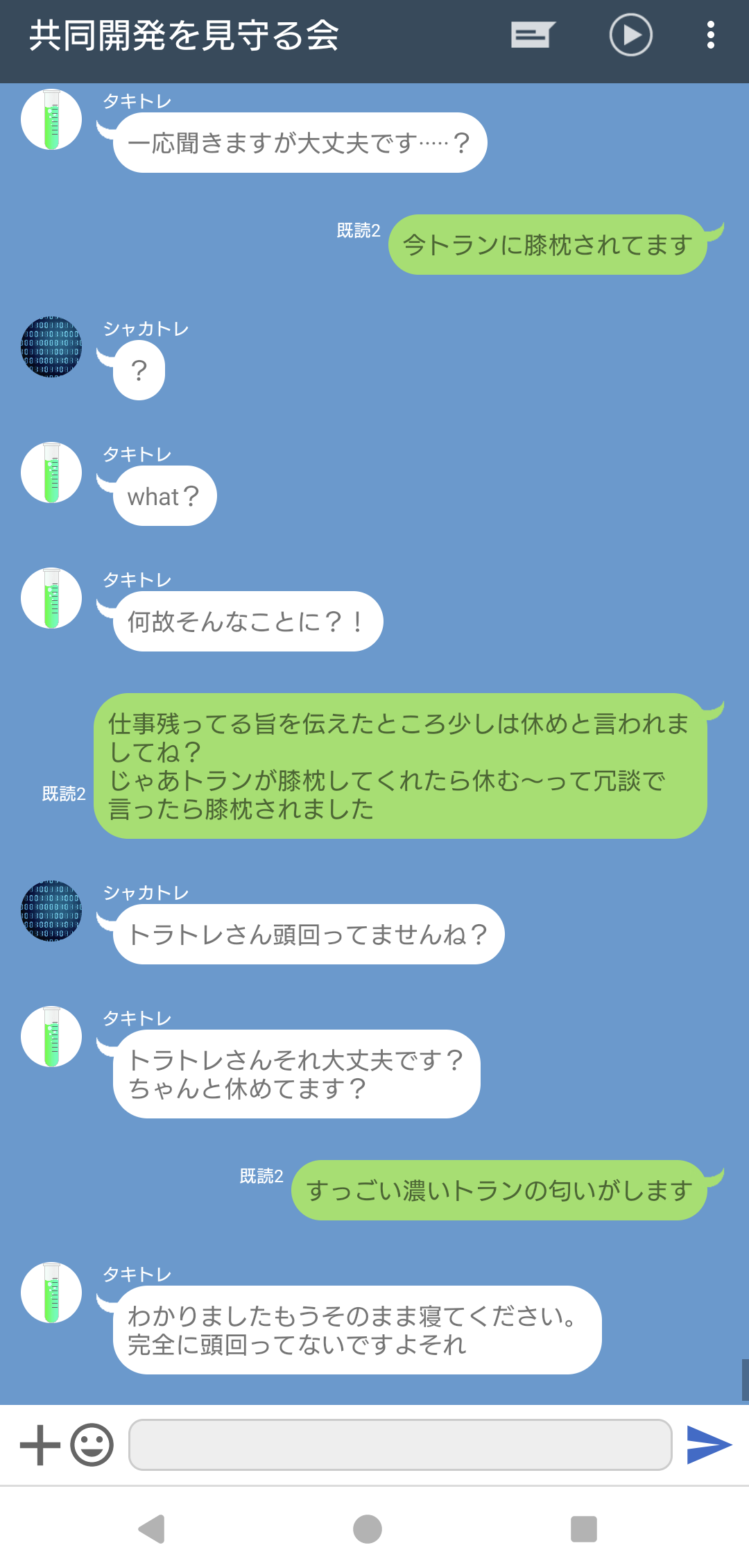Image resolution: width=749 pixels, height=1568 pixels.
Task: Send the message with the arrow icon
Action: tap(708, 1445)
